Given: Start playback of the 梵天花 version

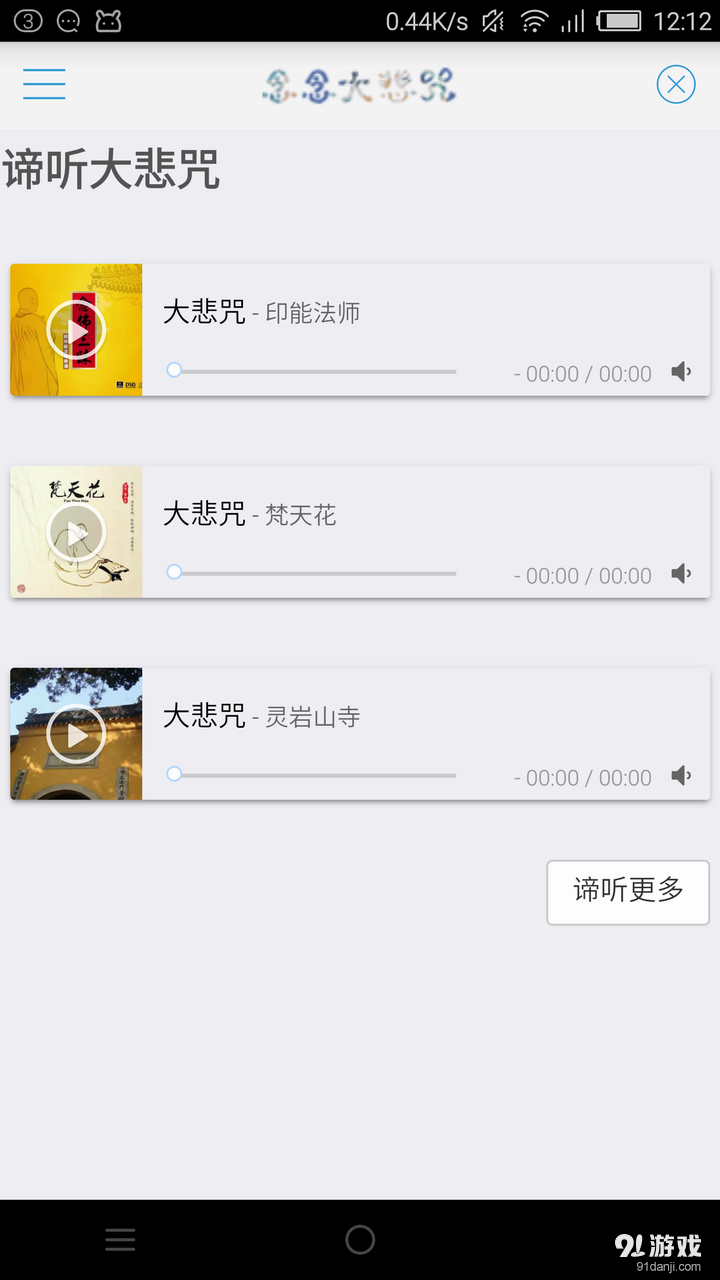Looking at the screenshot, I should coord(76,532).
